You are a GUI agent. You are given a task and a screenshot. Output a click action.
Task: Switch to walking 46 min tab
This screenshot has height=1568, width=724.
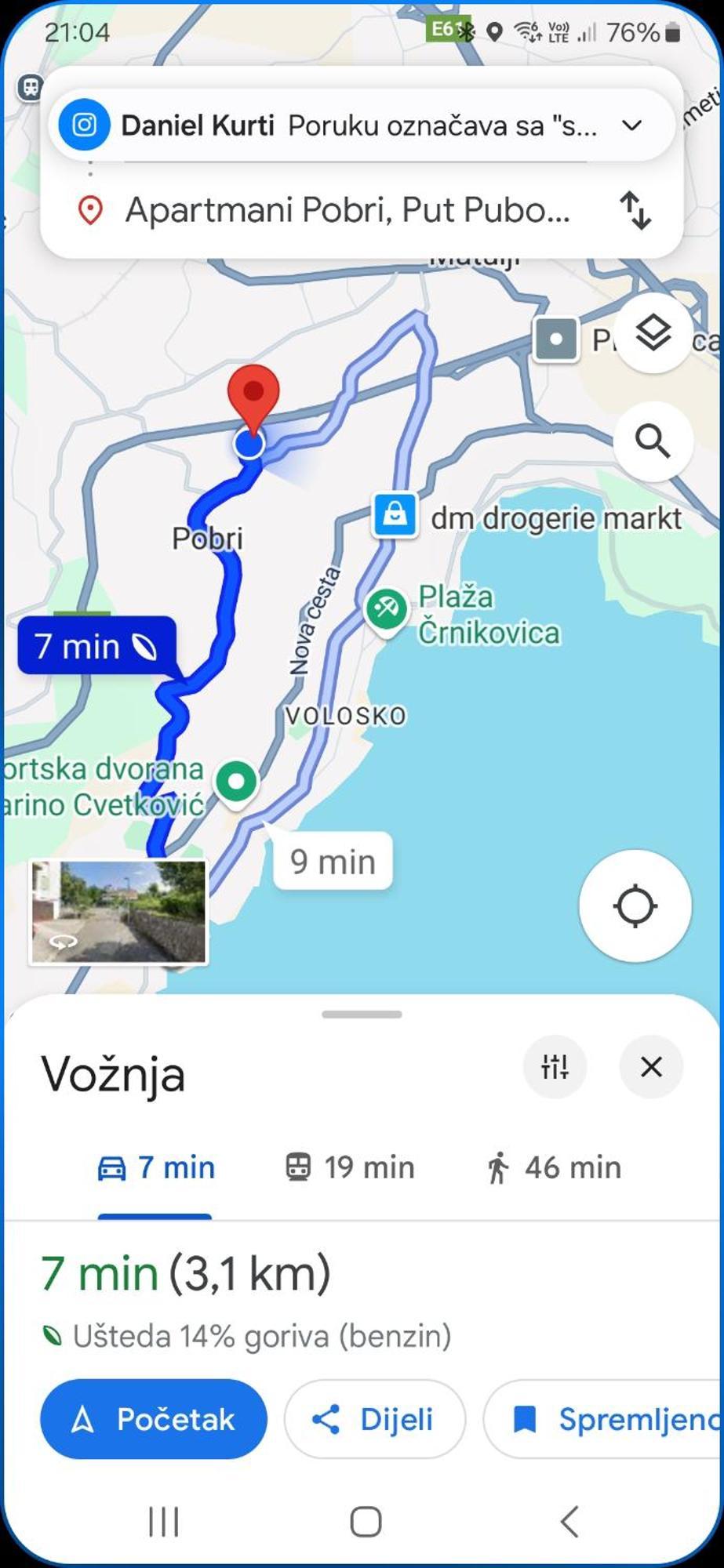point(554,1168)
